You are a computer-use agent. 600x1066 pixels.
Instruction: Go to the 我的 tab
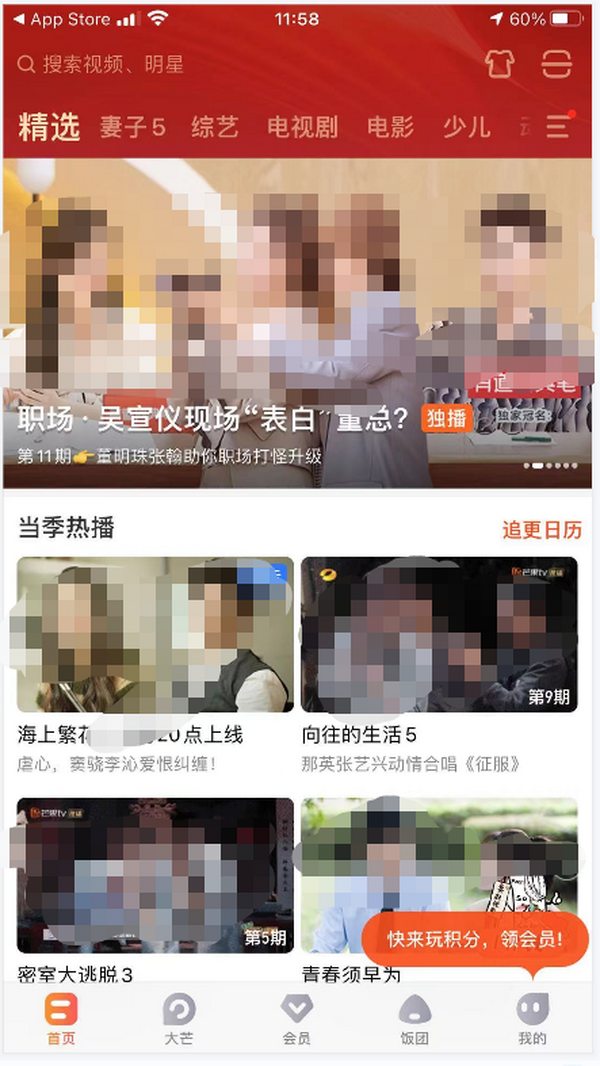tap(532, 1018)
